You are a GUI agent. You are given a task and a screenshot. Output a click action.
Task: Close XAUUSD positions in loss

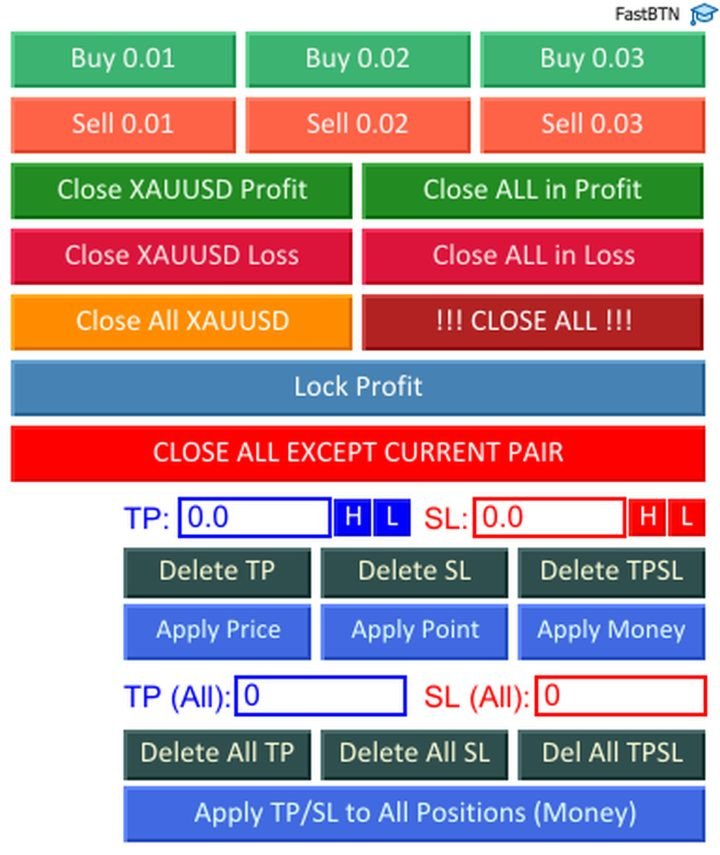tap(181, 256)
